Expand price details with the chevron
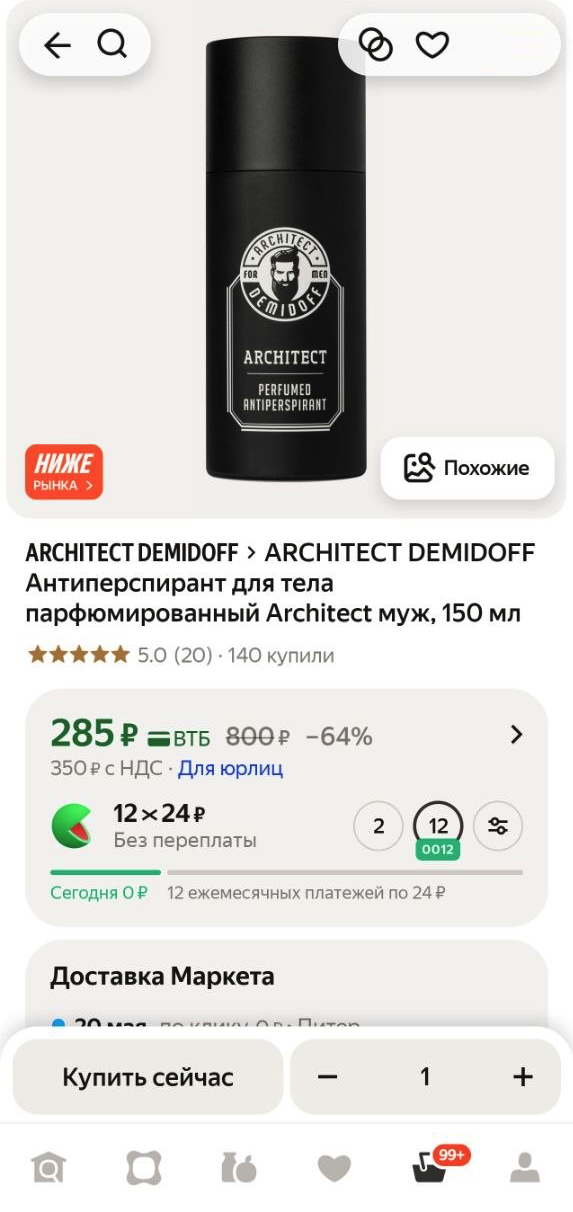This screenshot has height=1212, width=573. pyautogui.click(x=517, y=735)
